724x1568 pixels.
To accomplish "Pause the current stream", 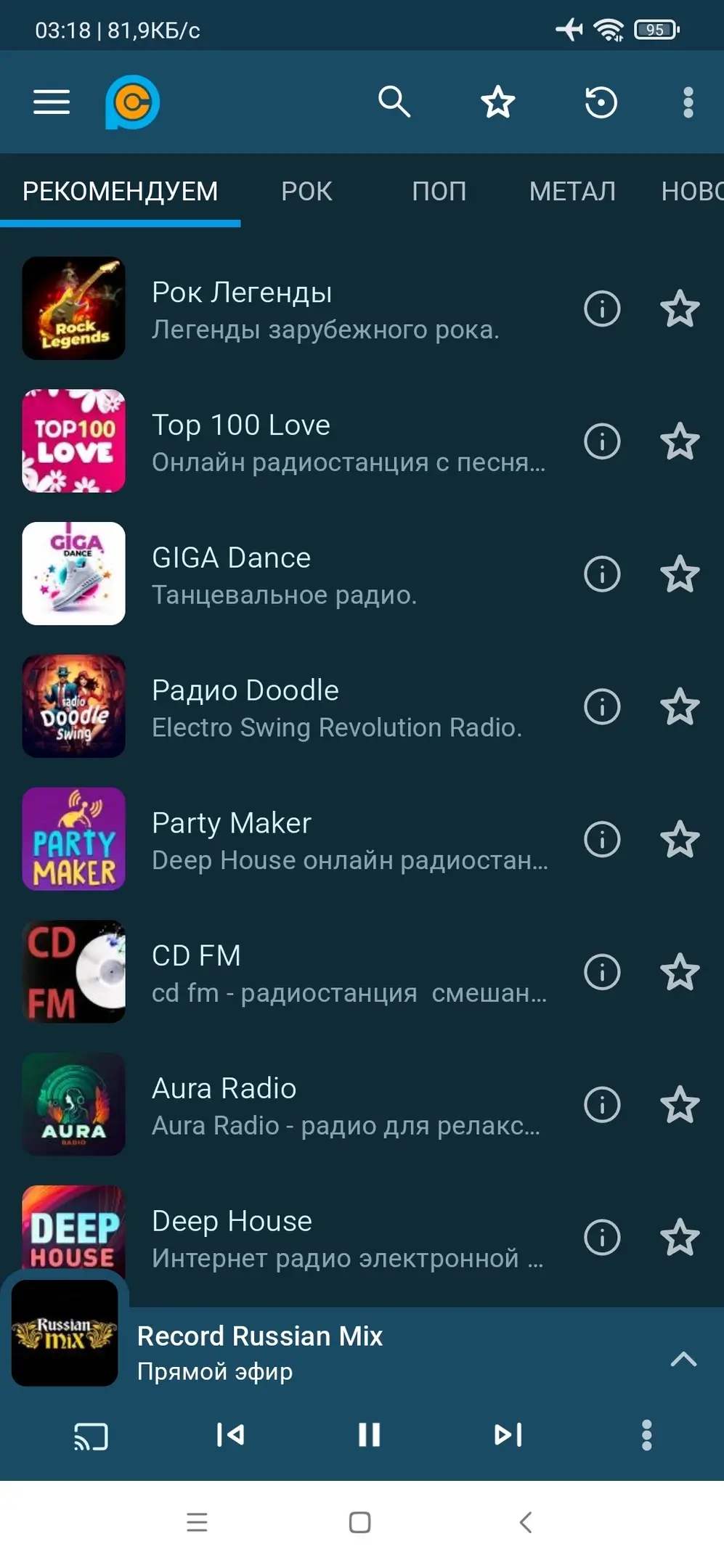I will pos(369,1435).
